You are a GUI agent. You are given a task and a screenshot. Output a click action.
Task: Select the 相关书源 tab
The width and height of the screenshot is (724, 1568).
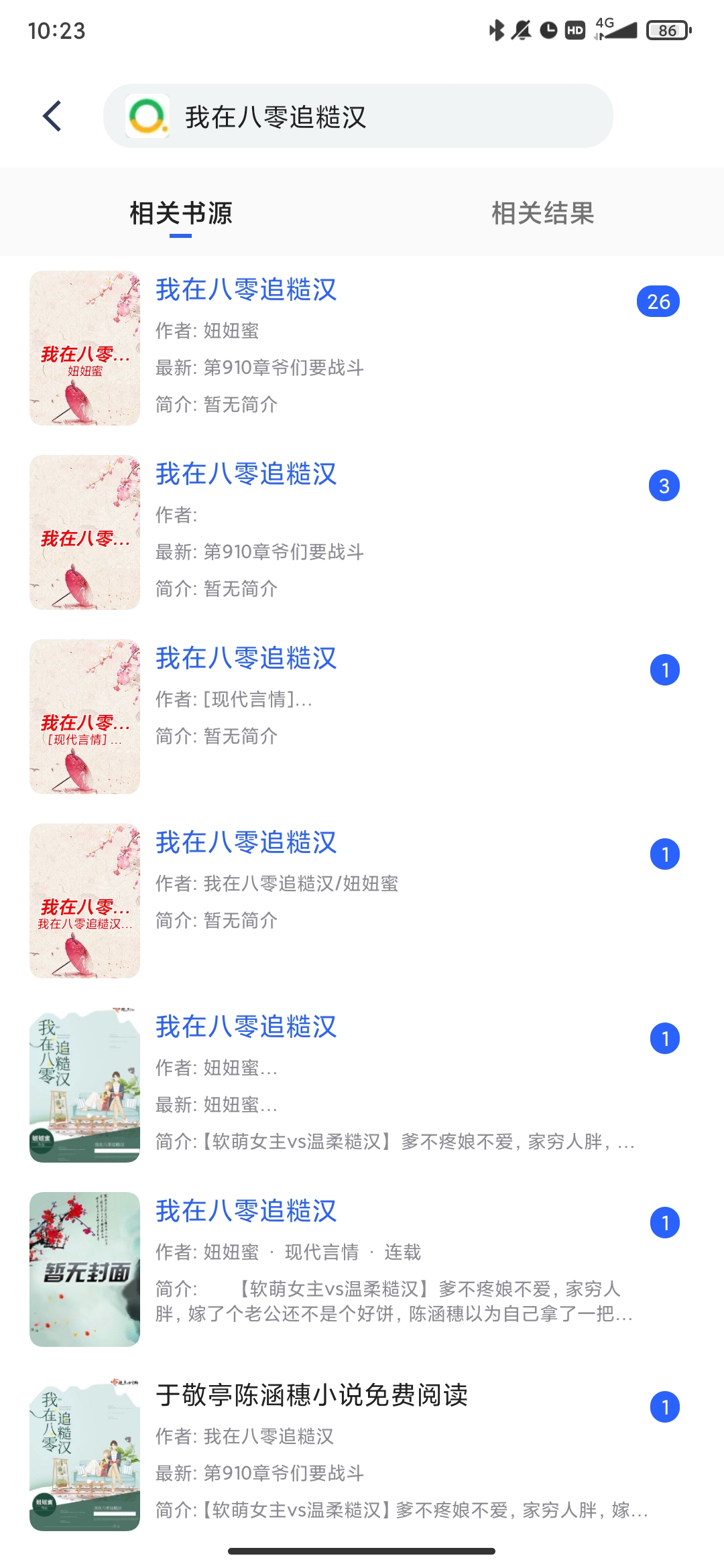[x=180, y=213]
